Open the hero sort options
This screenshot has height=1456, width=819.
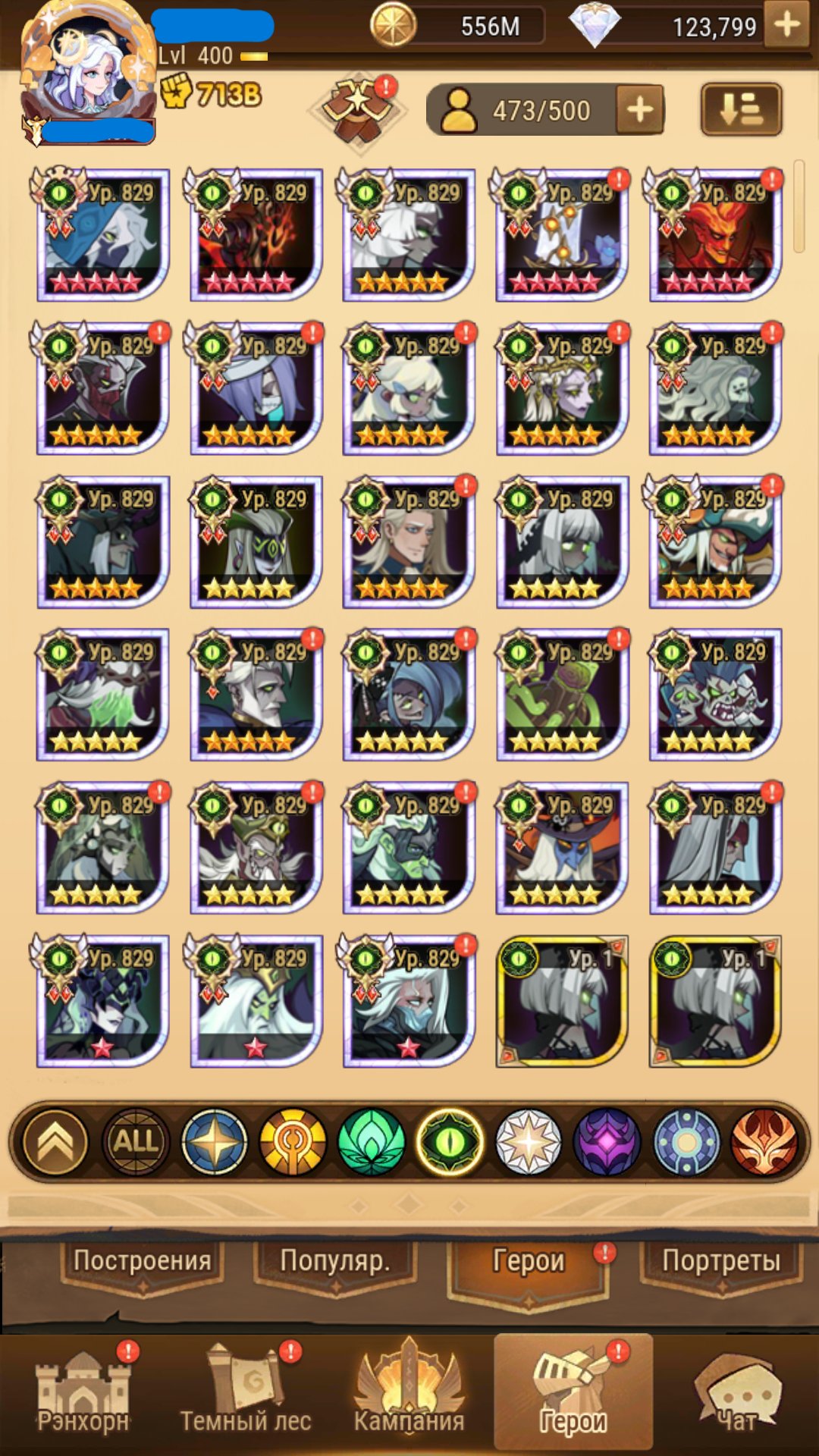[x=740, y=110]
